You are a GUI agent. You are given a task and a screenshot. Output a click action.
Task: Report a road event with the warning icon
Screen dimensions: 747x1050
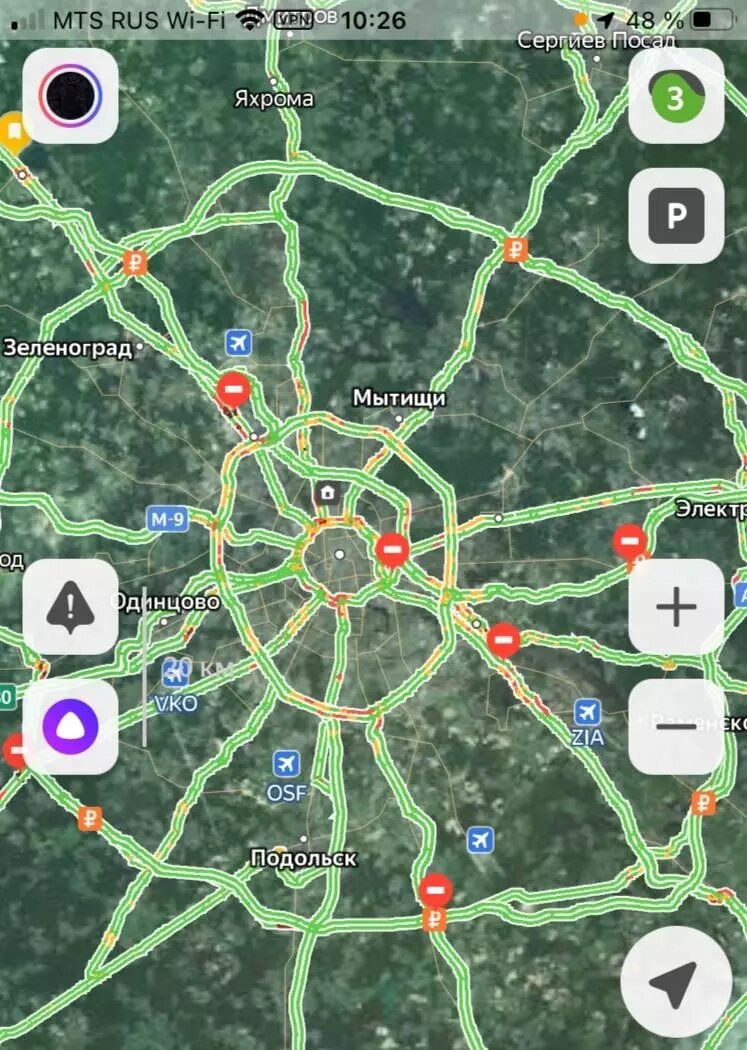pos(70,607)
